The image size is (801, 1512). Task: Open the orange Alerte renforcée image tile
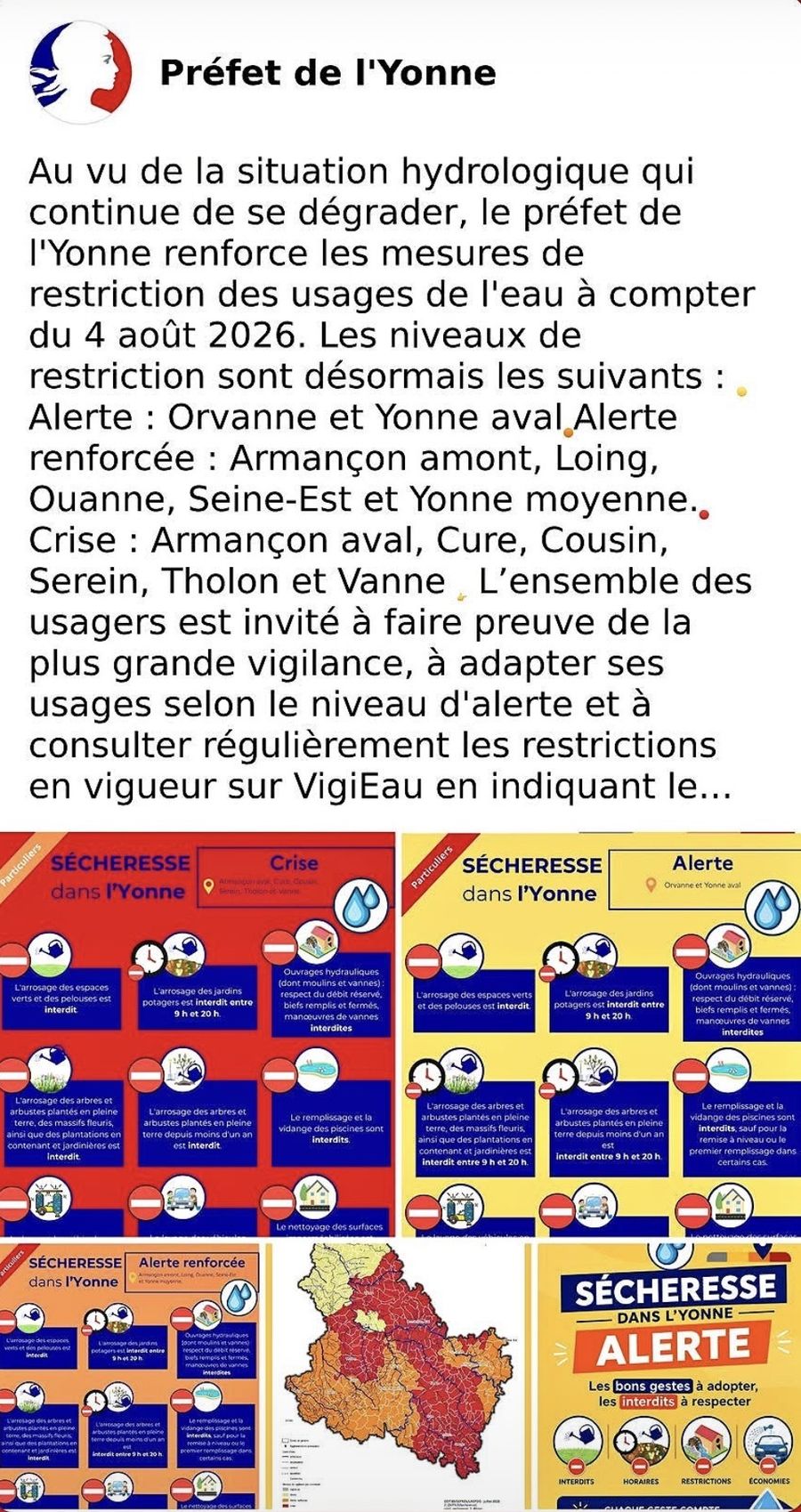tap(130, 1377)
